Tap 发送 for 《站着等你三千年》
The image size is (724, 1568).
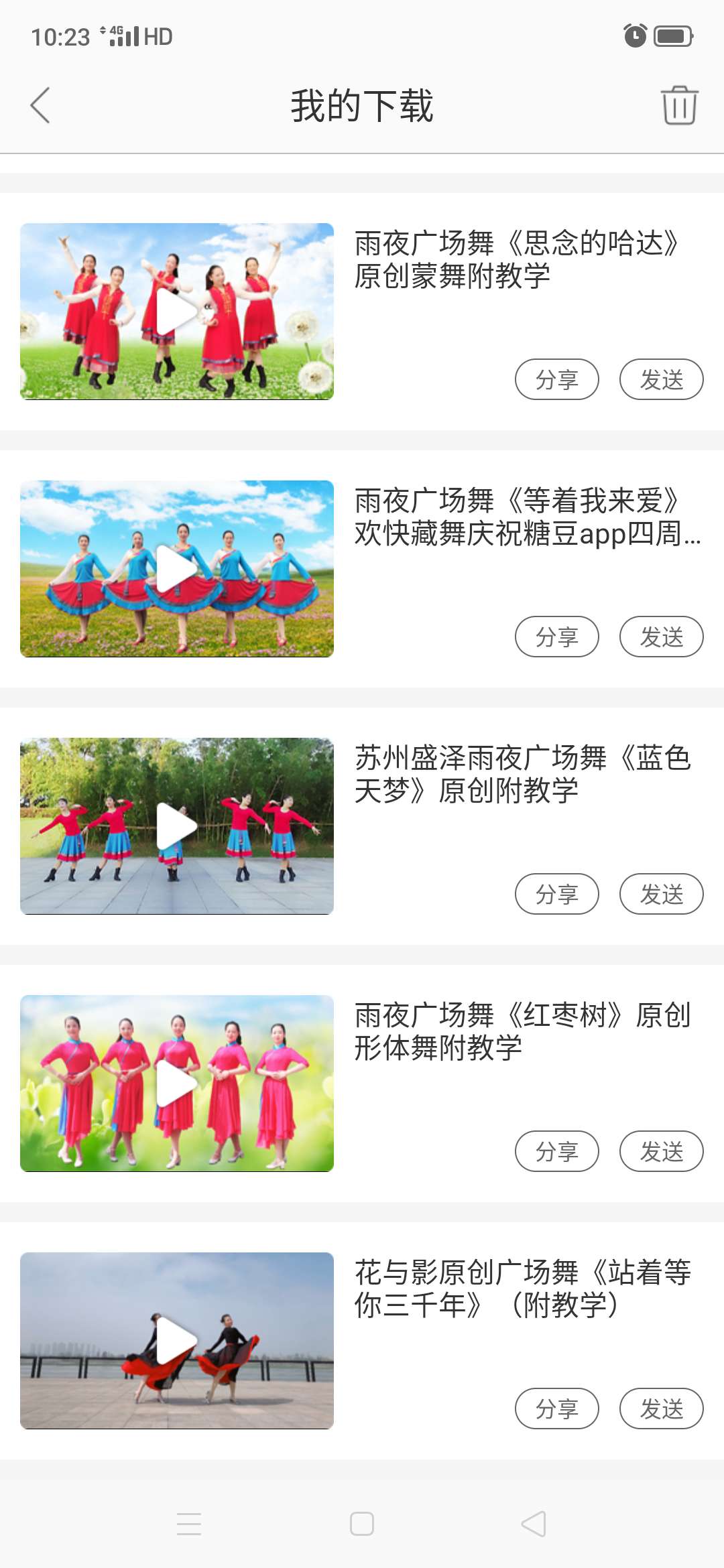tap(661, 1409)
